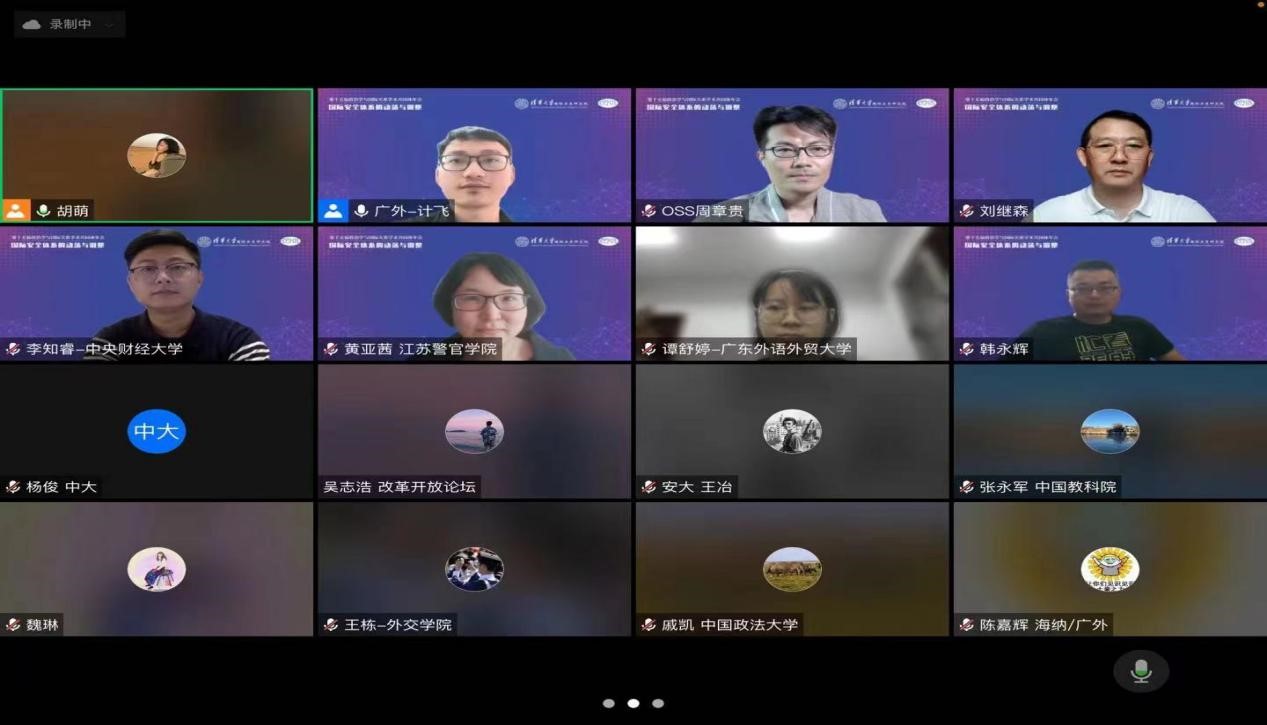This screenshot has height=725, width=1267.
Task: Select 胡萌's video tile
Action: click(157, 155)
